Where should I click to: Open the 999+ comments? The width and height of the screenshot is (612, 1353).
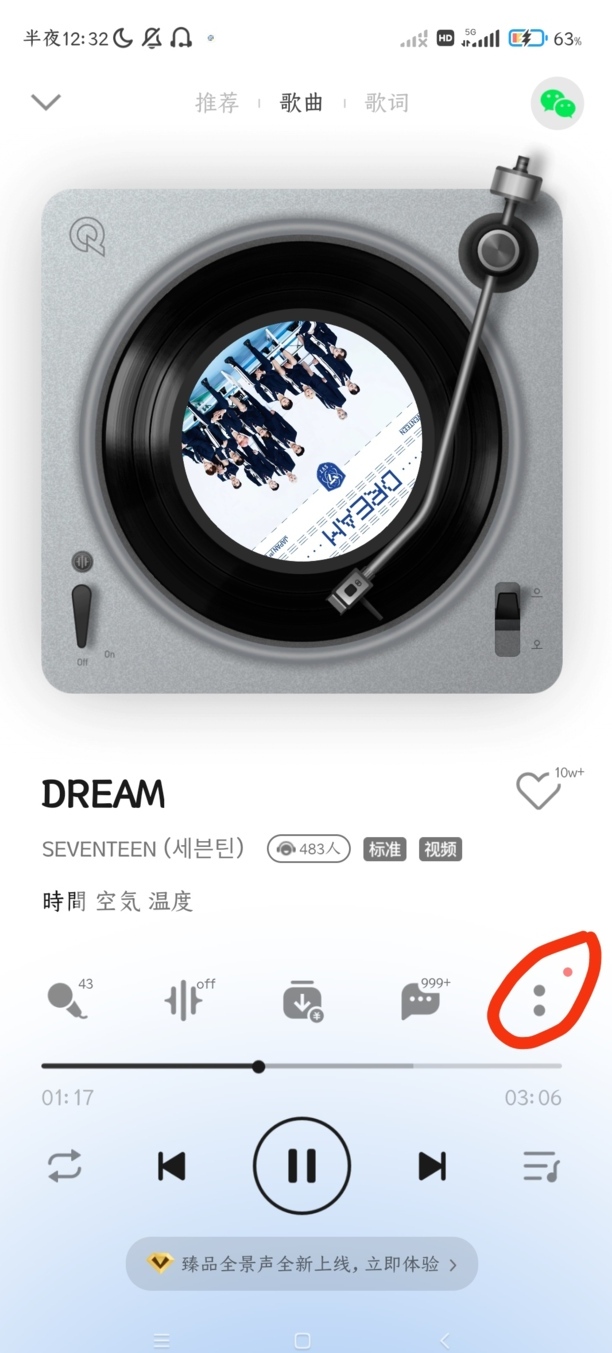point(421,1000)
